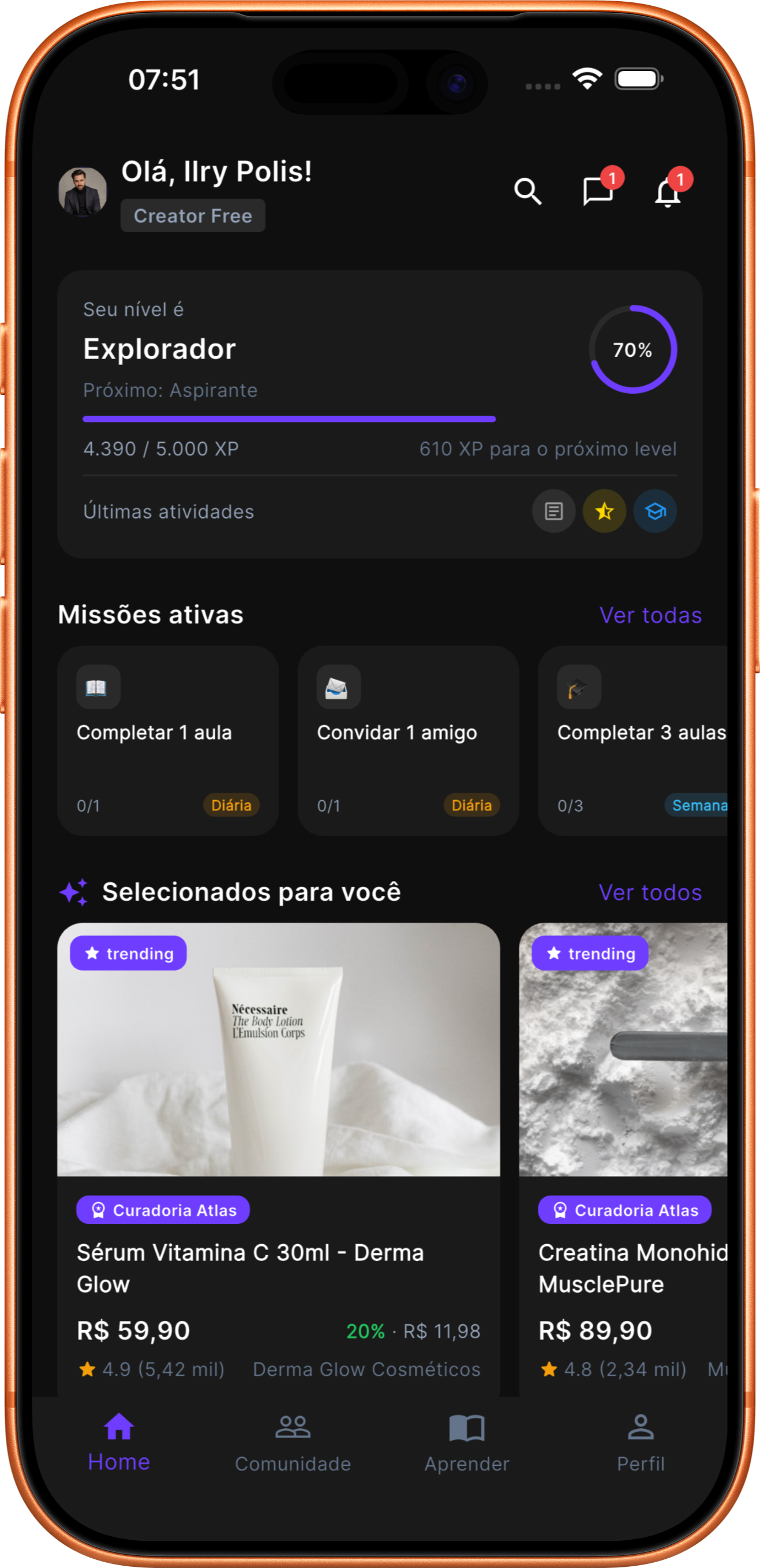Screen dimensions: 760x1568
Task: Click the 70% level progress ring
Action: pyautogui.click(x=632, y=350)
